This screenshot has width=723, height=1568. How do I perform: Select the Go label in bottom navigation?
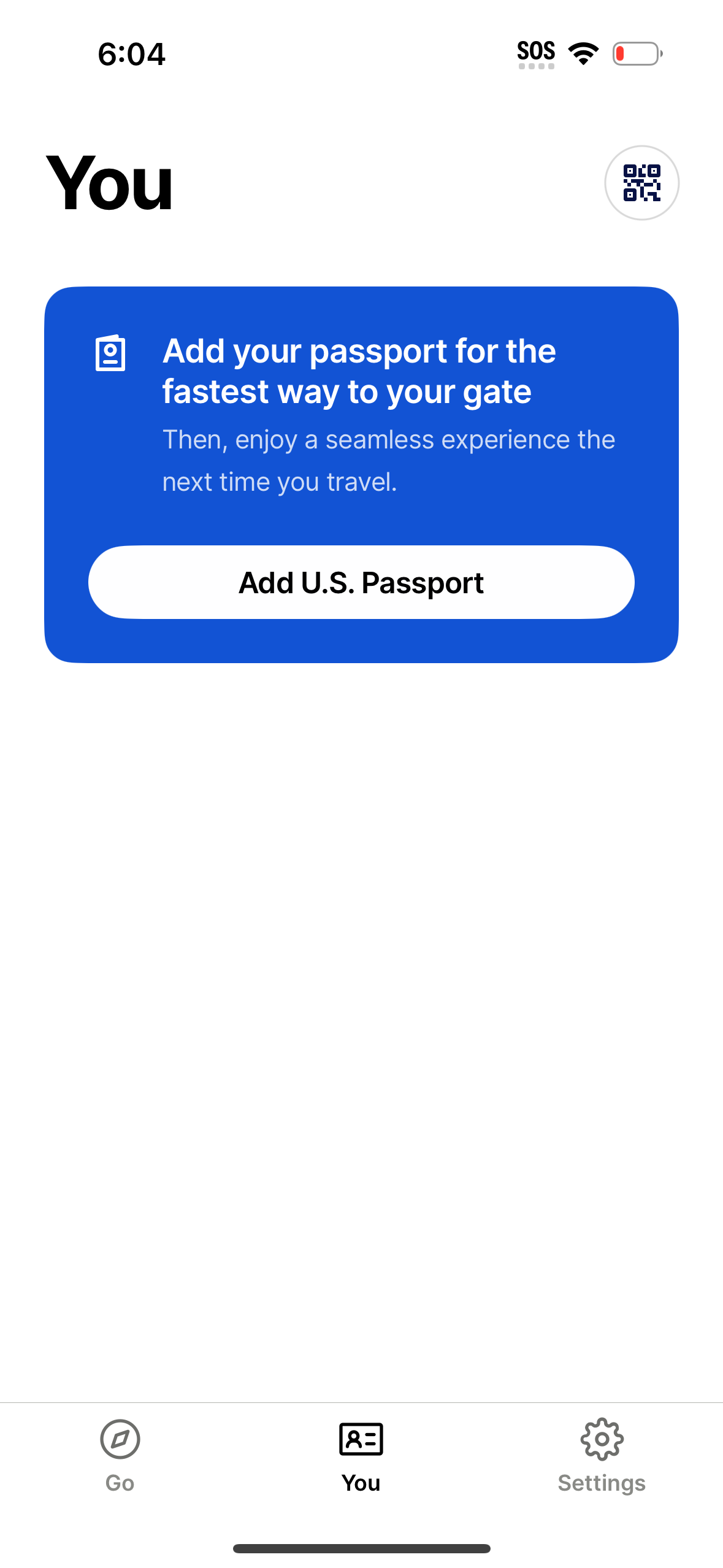[119, 1483]
